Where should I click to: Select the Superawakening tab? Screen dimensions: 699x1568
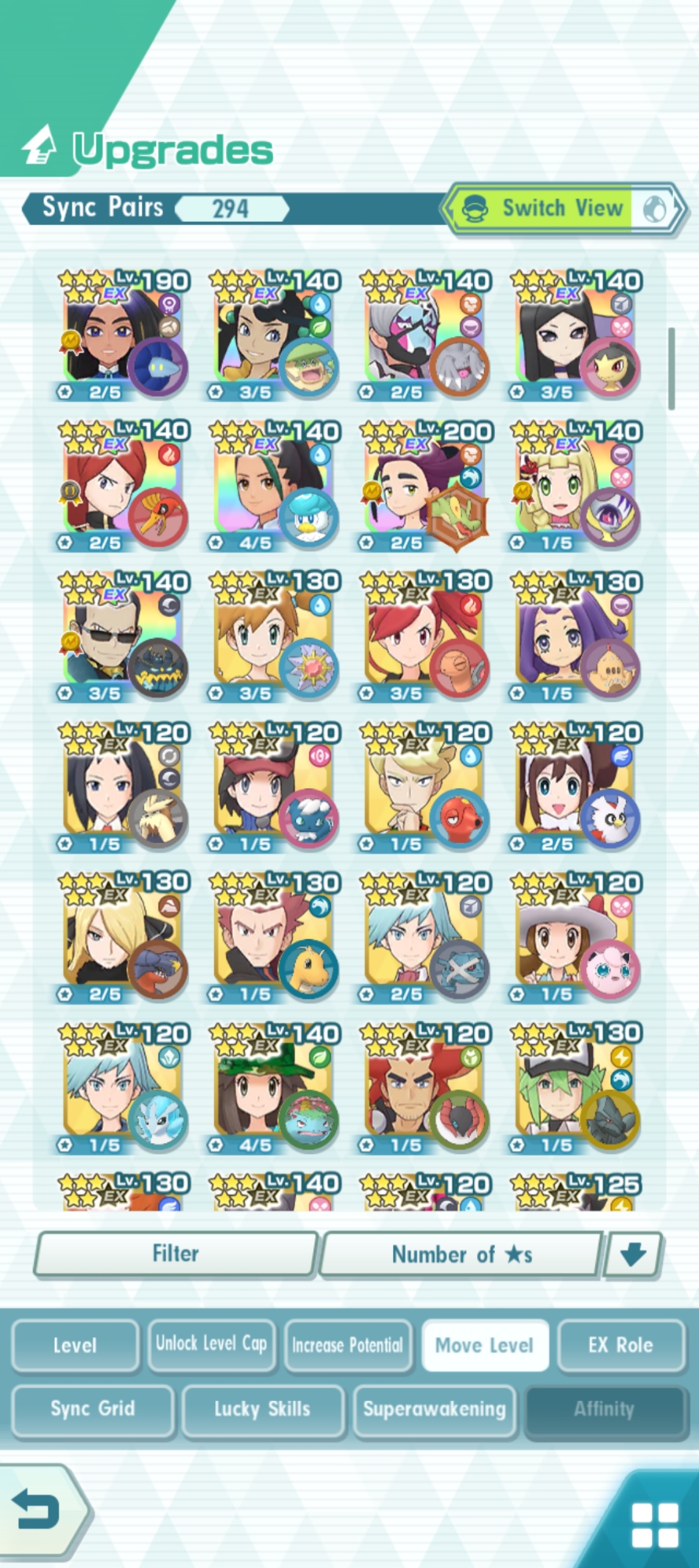point(435,1409)
